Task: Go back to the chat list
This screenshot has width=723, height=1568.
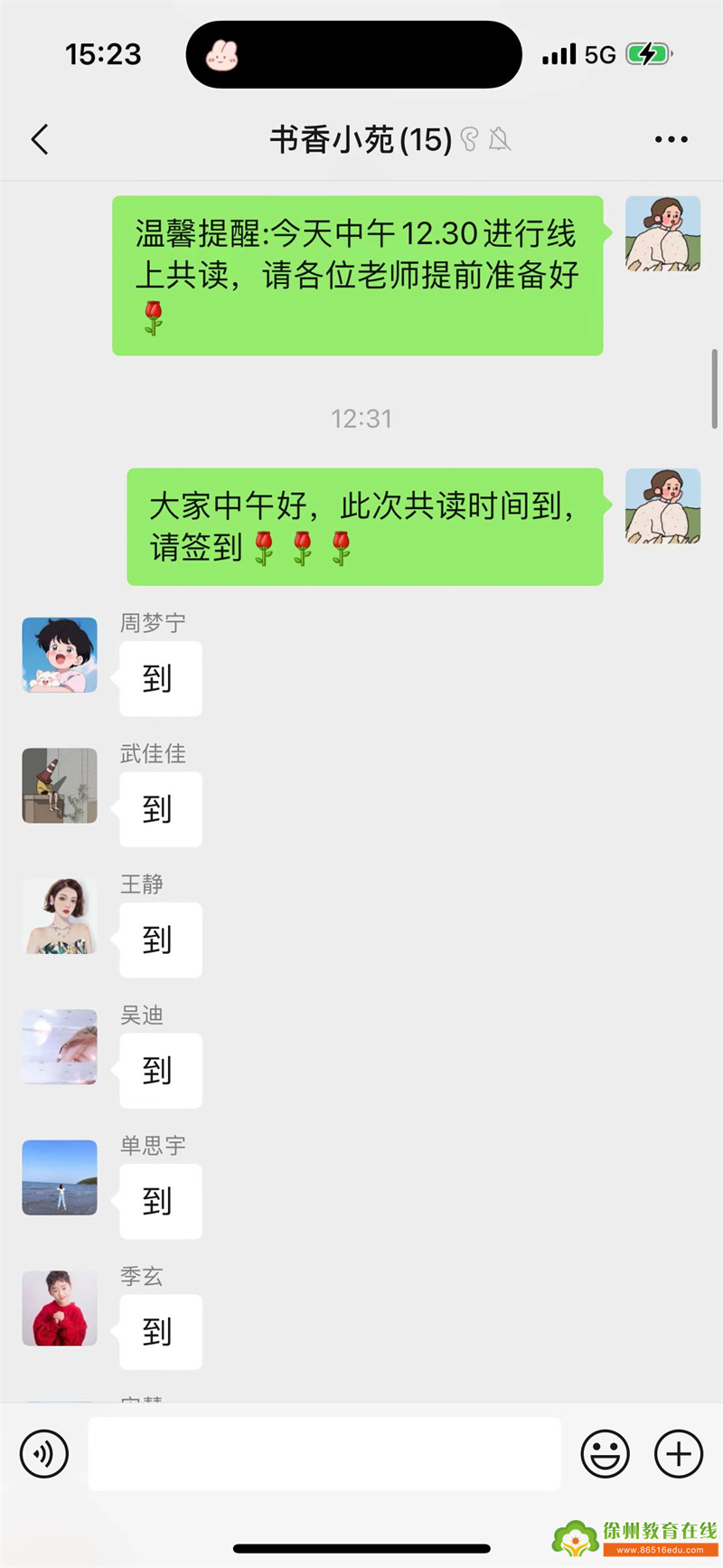Action: [x=40, y=139]
